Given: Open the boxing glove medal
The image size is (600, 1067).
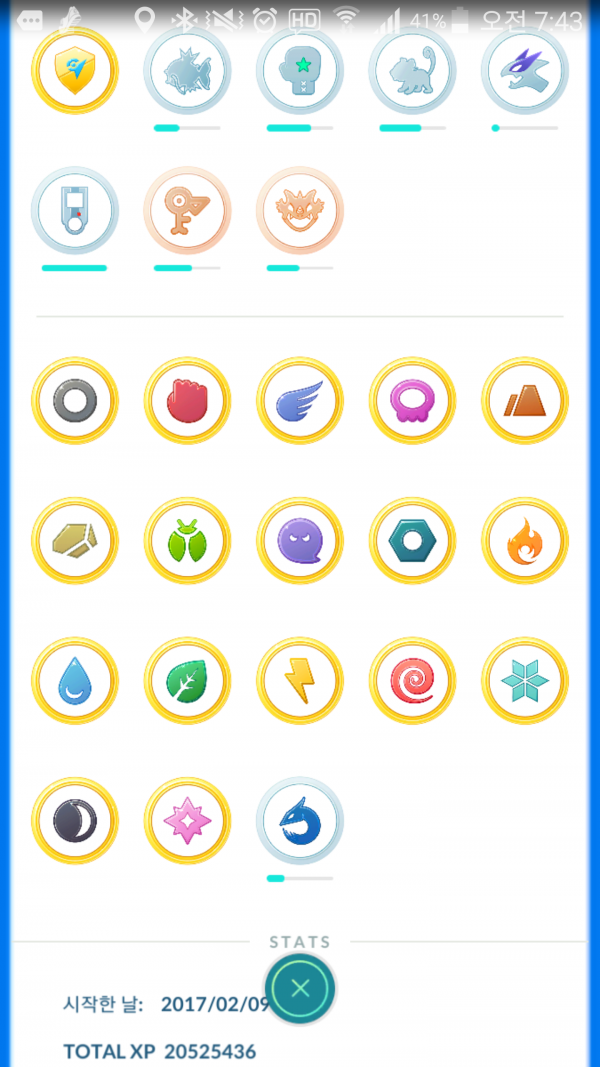Looking at the screenshot, I should (300, 69).
